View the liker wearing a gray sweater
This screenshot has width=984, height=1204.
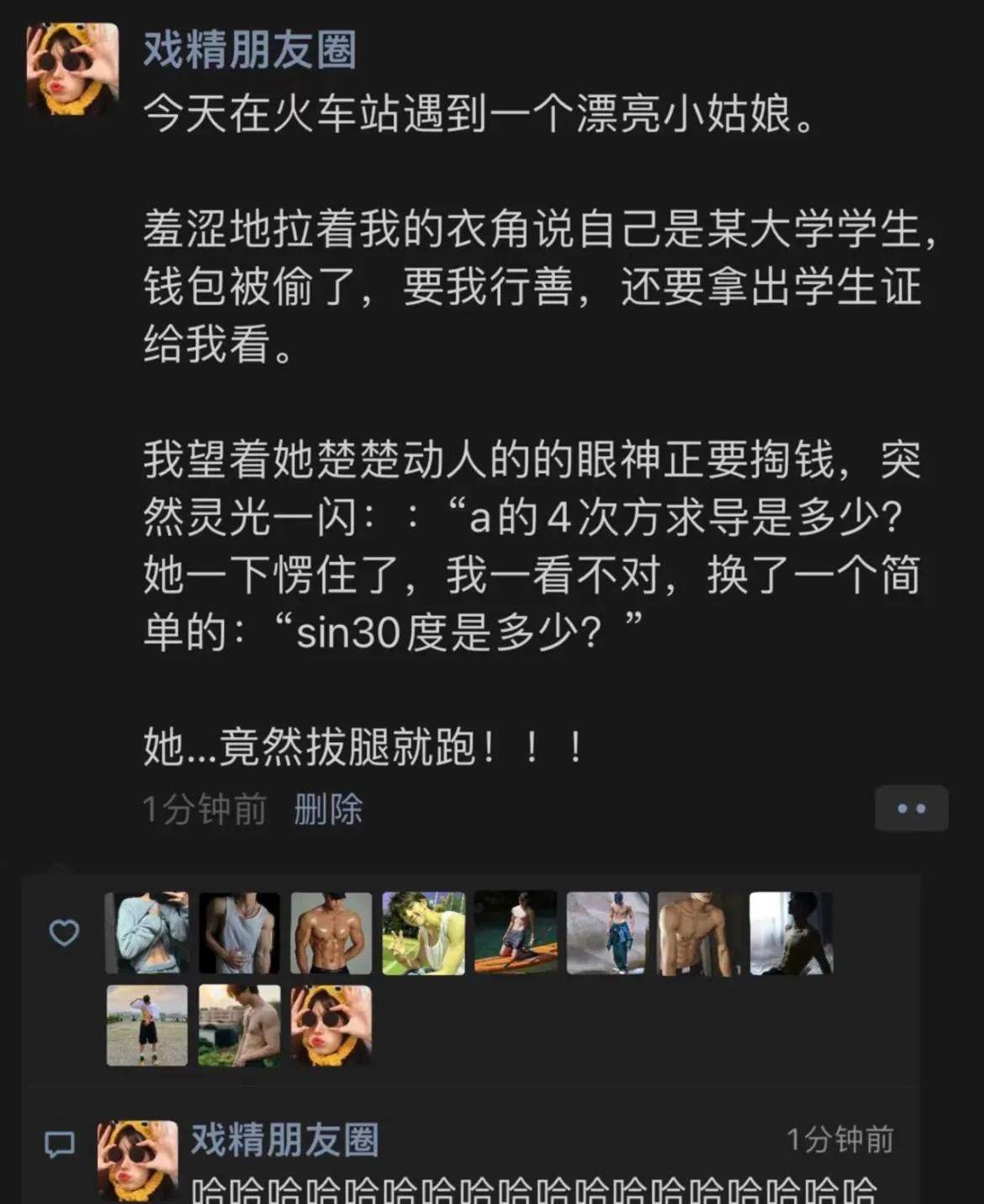pos(148,933)
